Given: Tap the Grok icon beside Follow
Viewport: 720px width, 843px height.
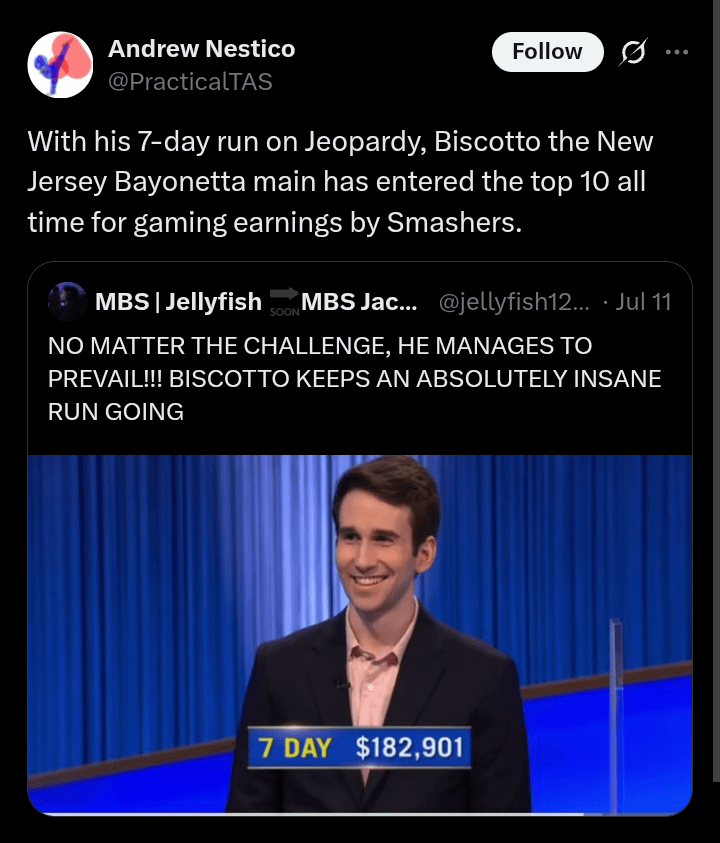Looking at the screenshot, I should [x=632, y=53].
